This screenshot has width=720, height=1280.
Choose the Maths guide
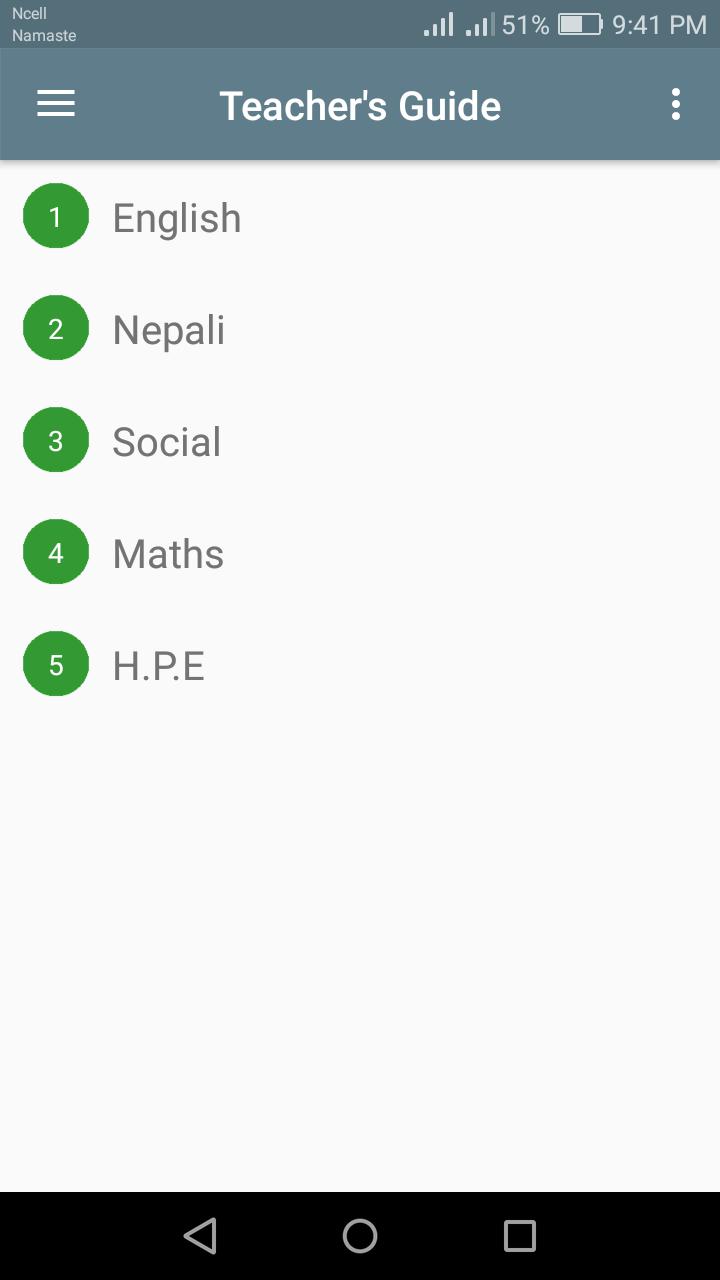coord(168,554)
